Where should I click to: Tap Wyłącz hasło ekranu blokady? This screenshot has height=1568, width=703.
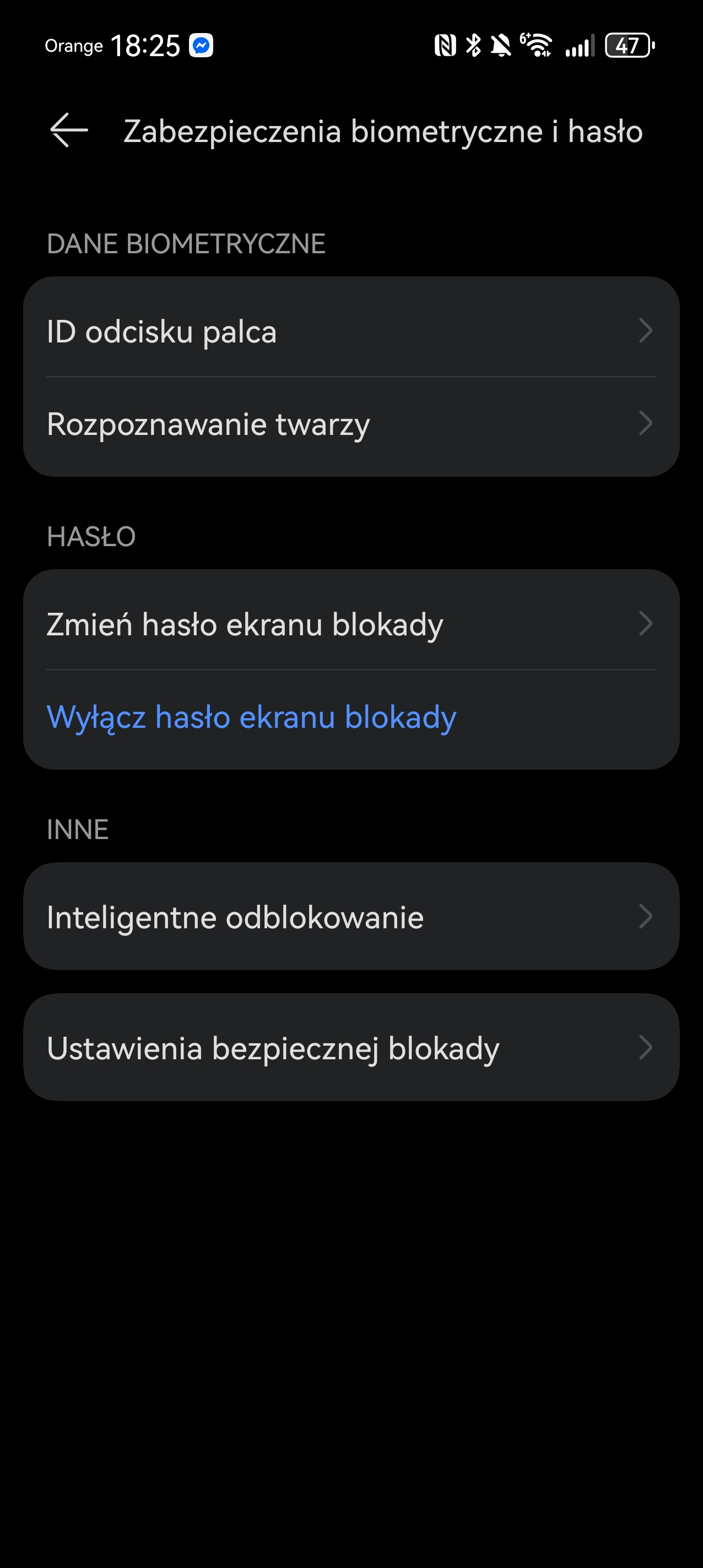[252, 717]
